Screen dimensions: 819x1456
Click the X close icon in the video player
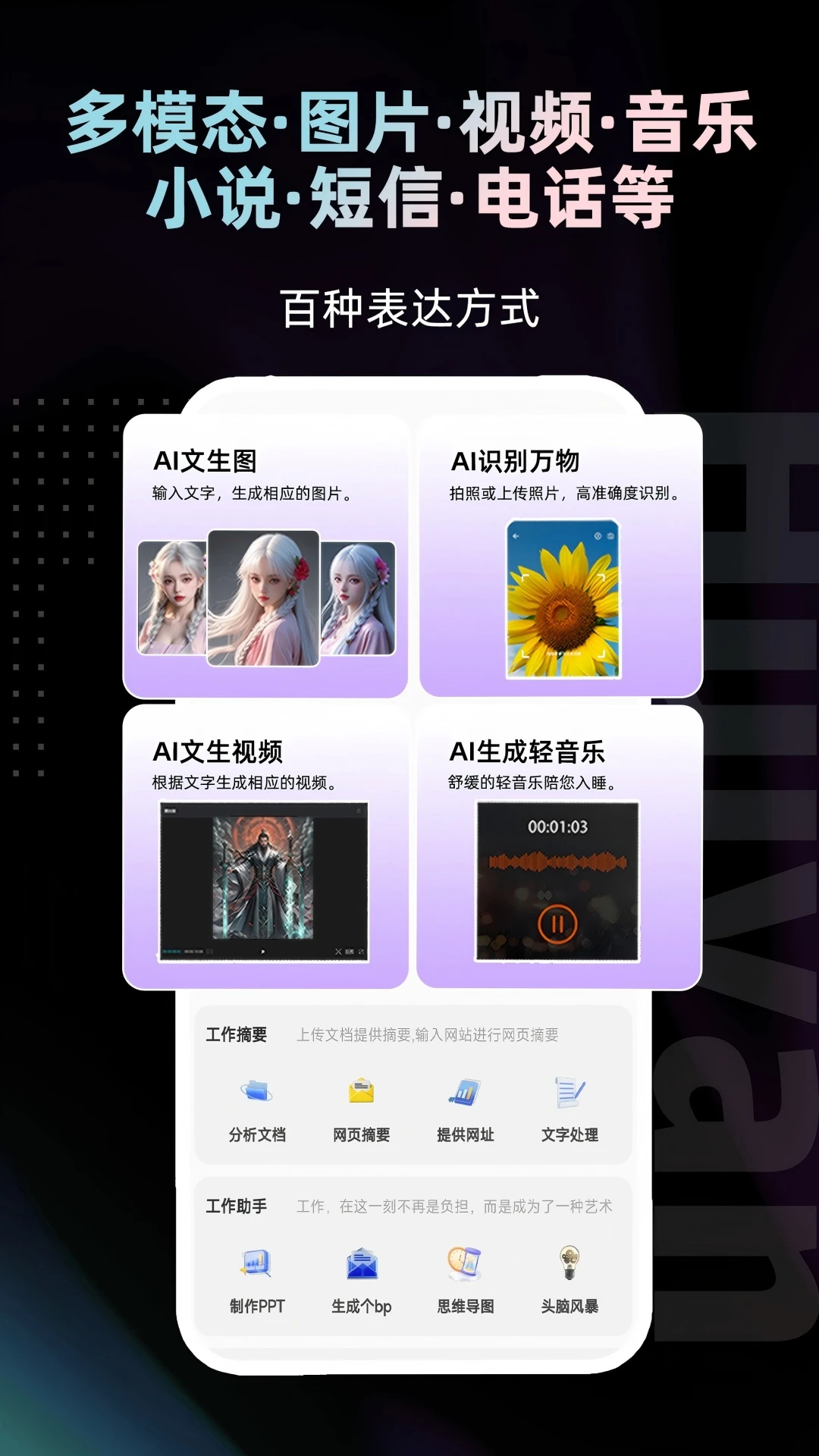[338, 951]
